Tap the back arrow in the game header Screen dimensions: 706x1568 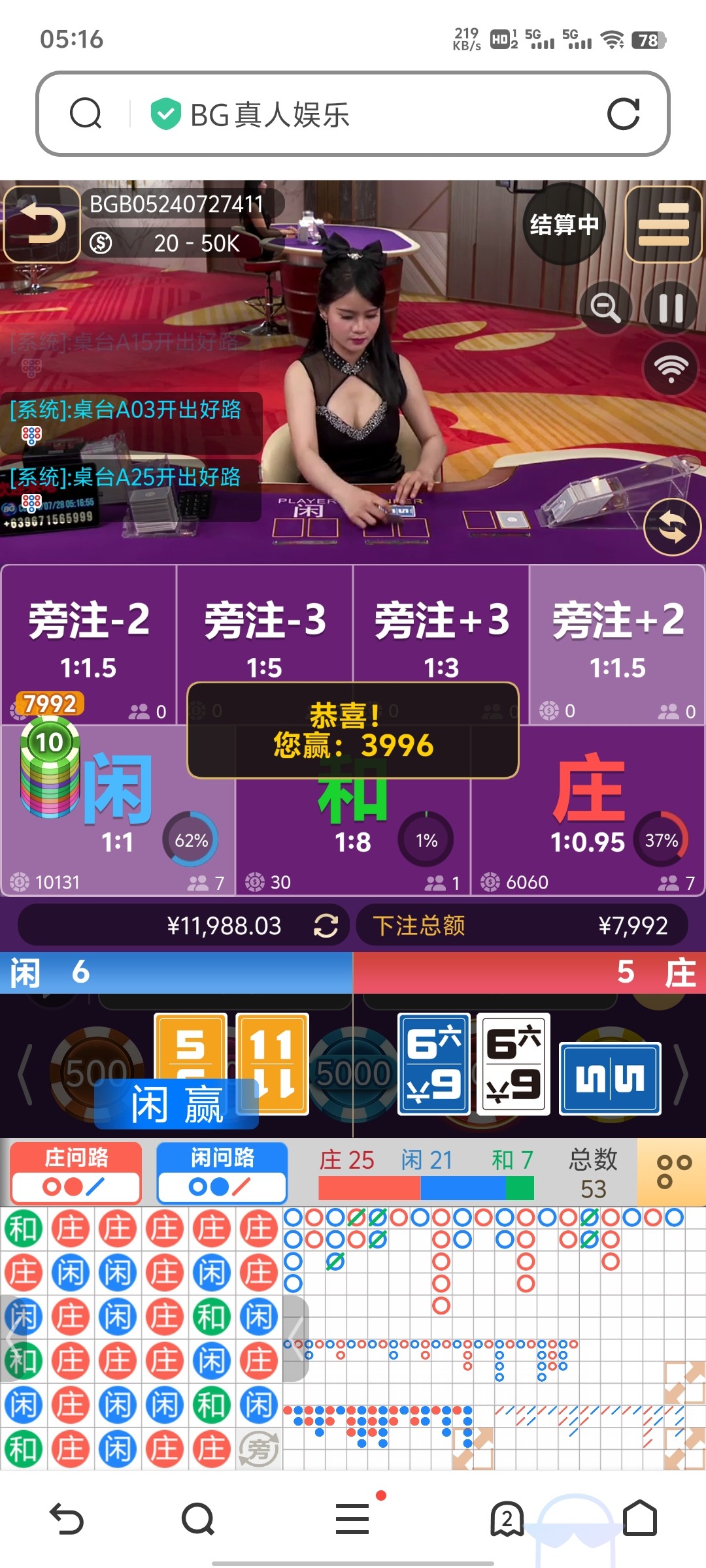[42, 224]
